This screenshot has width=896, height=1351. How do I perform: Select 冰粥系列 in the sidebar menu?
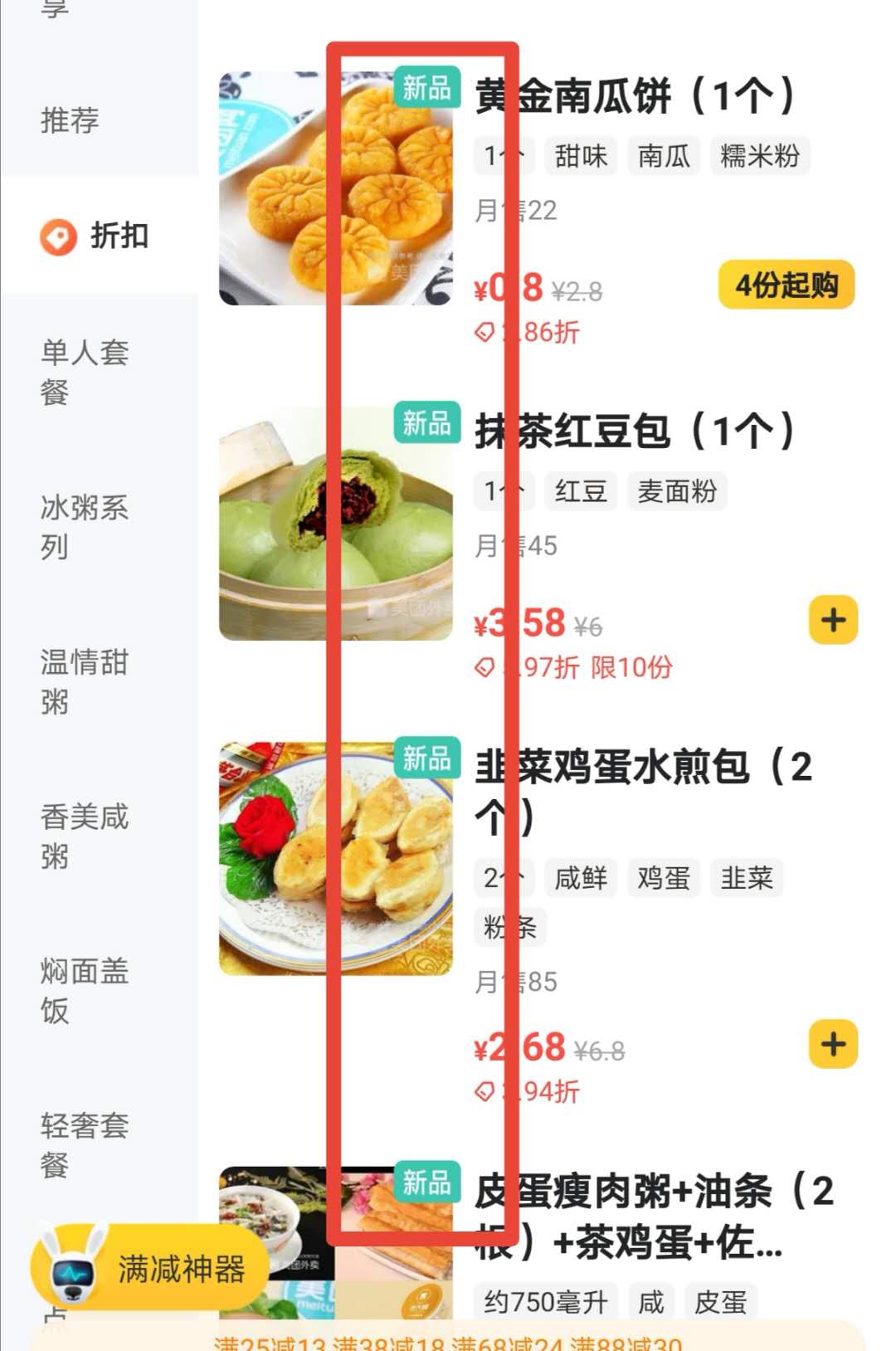coord(83,527)
